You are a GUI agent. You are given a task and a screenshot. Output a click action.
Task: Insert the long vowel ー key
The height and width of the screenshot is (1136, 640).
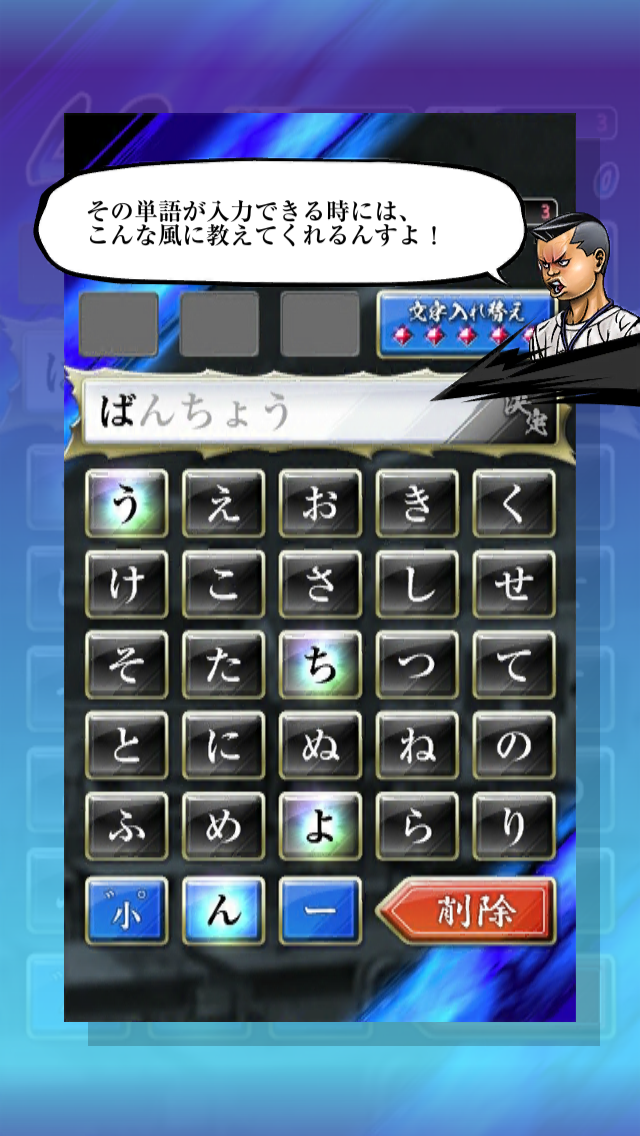point(320,910)
